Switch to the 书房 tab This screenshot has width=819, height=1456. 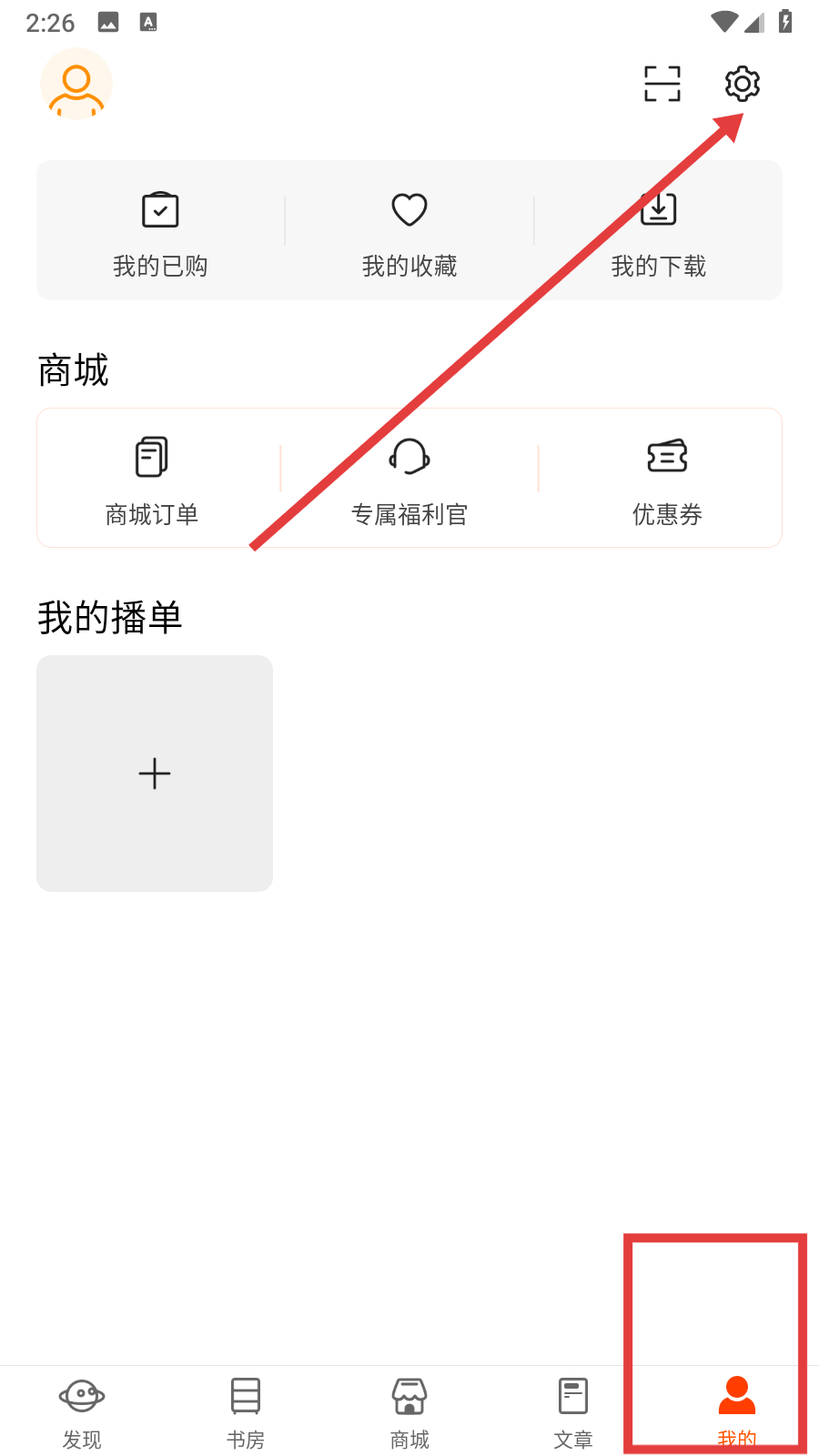pyautogui.click(x=246, y=1410)
